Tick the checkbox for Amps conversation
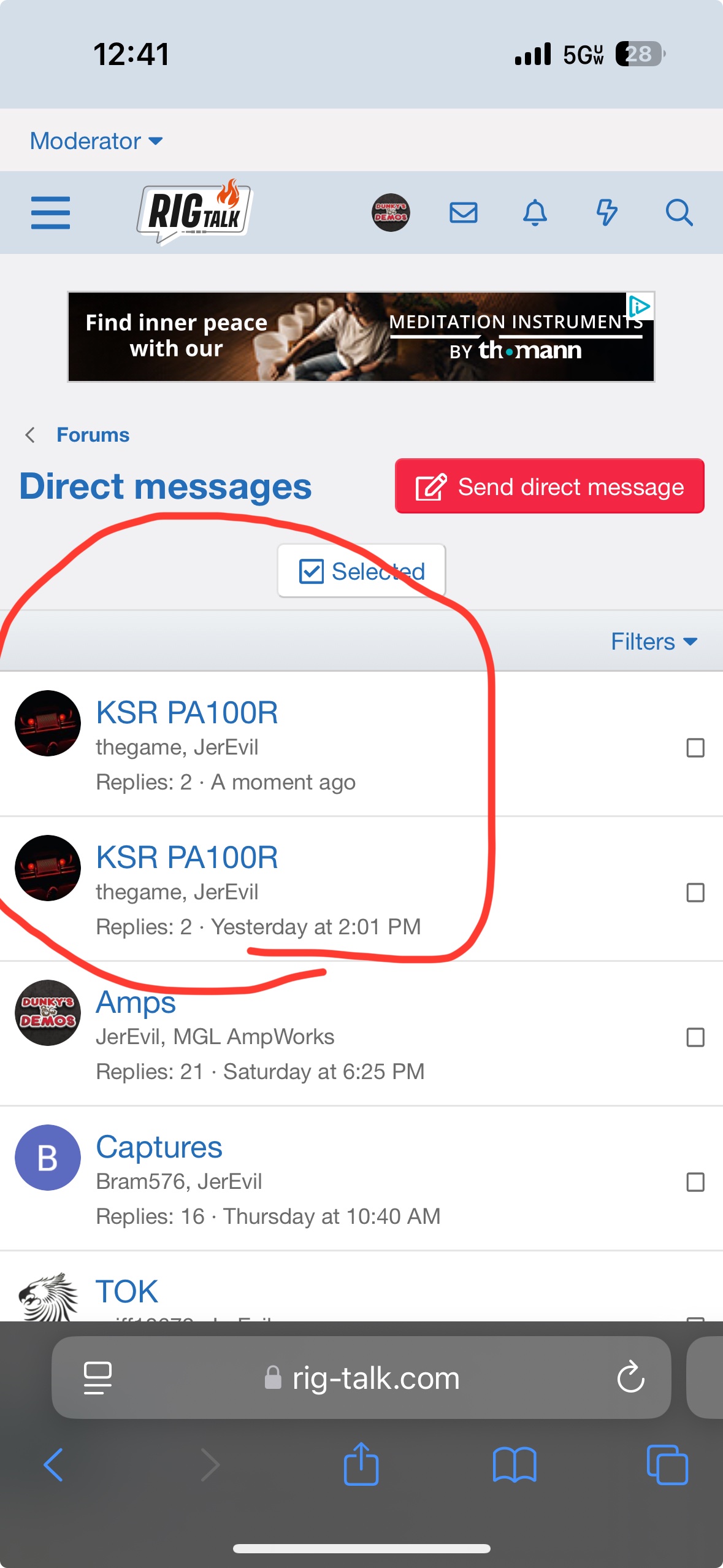Viewport: 723px width, 1568px height. pyautogui.click(x=695, y=1037)
